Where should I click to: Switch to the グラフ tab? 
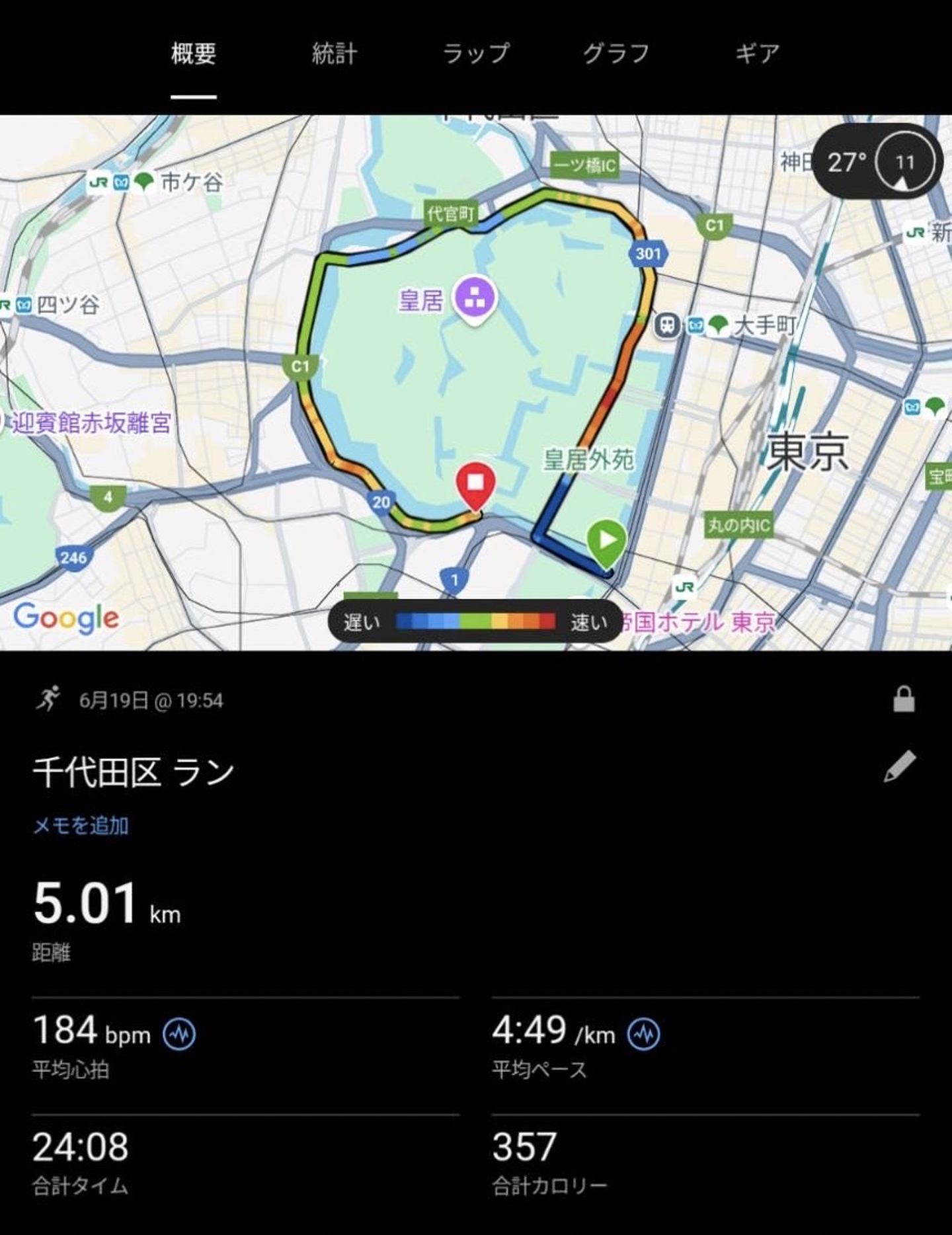point(615,54)
